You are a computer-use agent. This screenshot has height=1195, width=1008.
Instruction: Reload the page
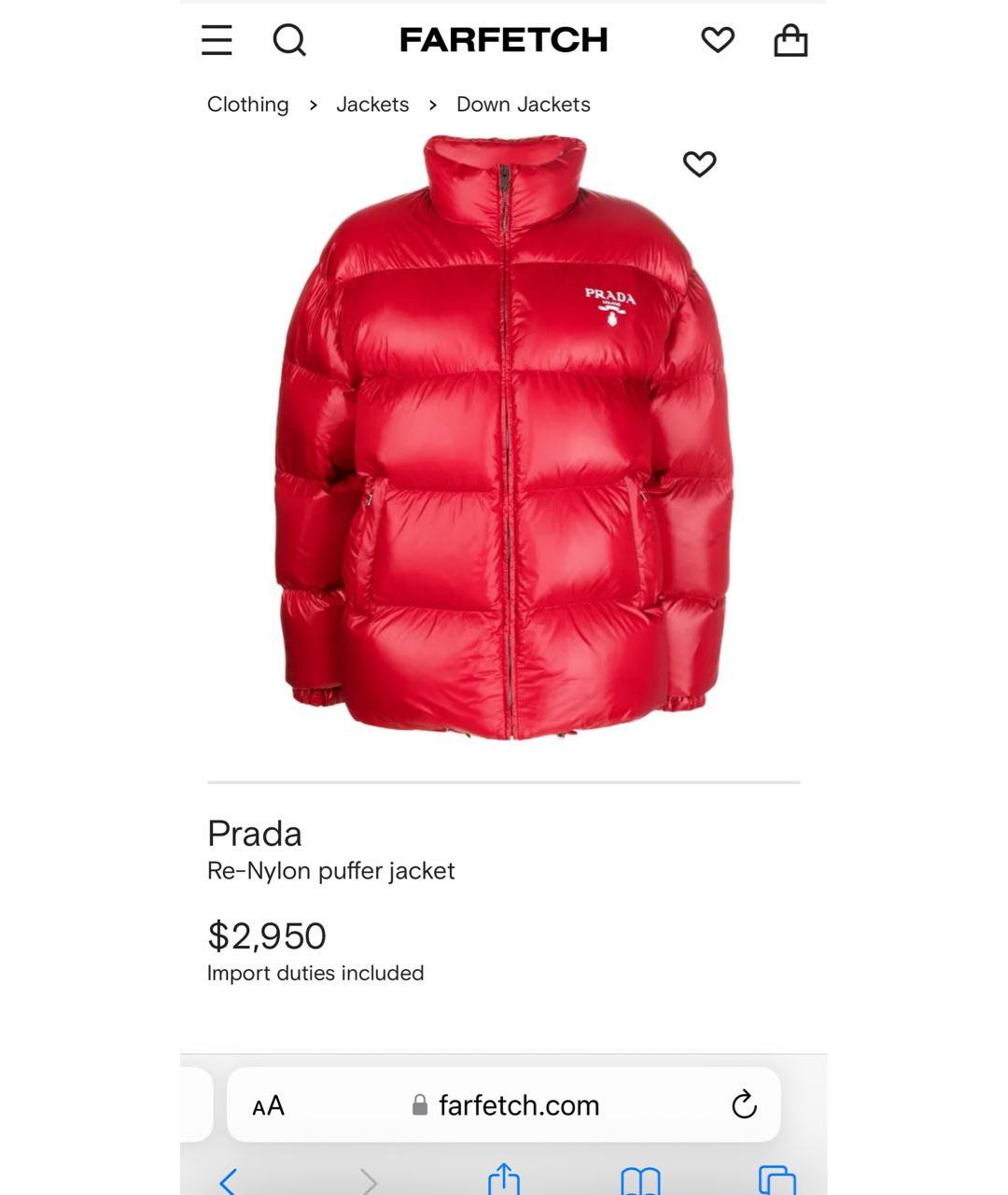[x=744, y=1105]
